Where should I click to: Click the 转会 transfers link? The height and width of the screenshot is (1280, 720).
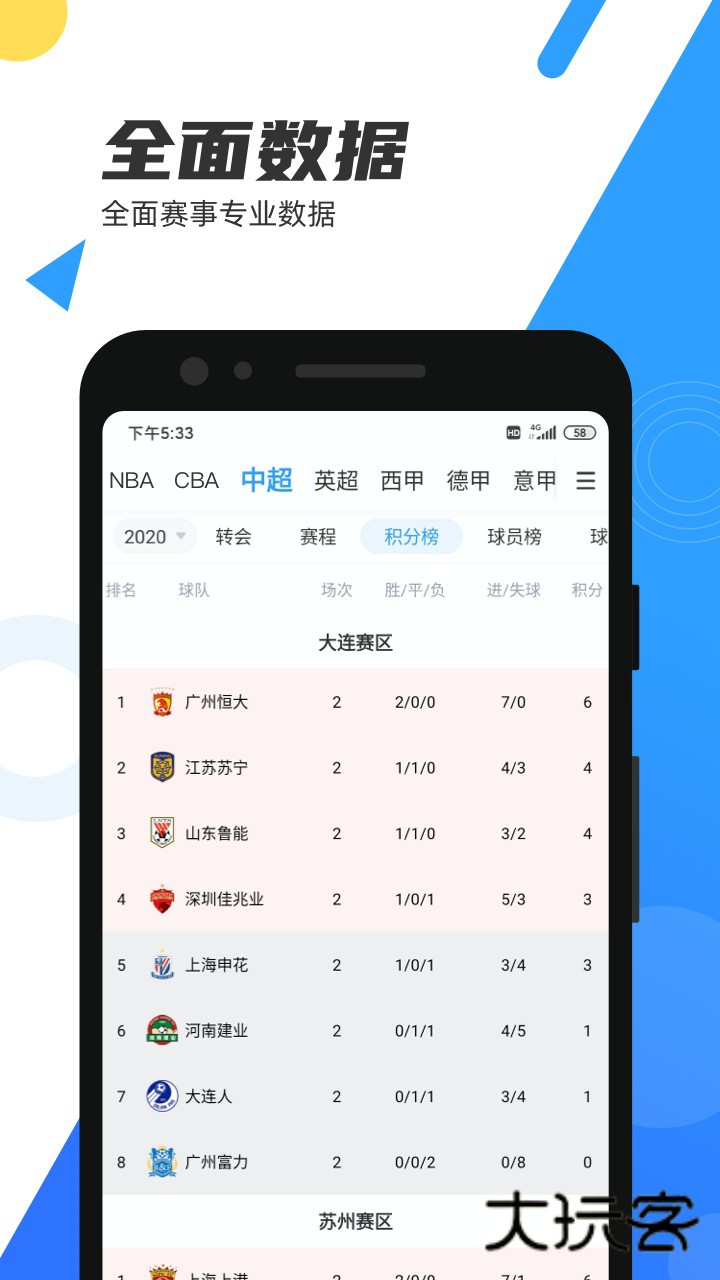232,537
